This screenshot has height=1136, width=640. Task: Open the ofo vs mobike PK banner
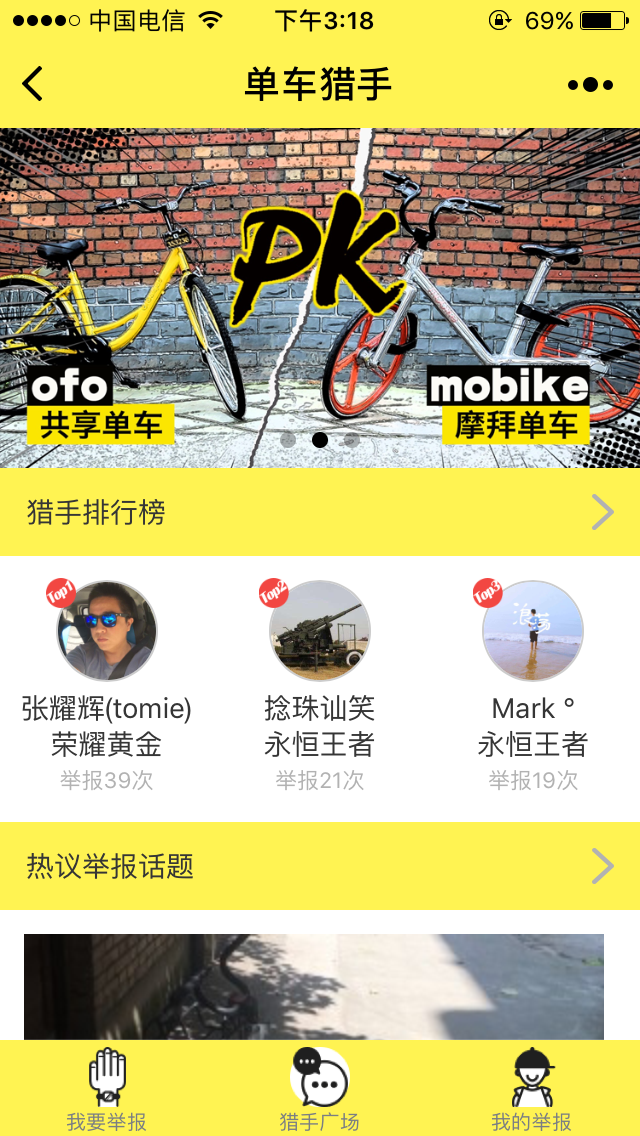click(320, 298)
